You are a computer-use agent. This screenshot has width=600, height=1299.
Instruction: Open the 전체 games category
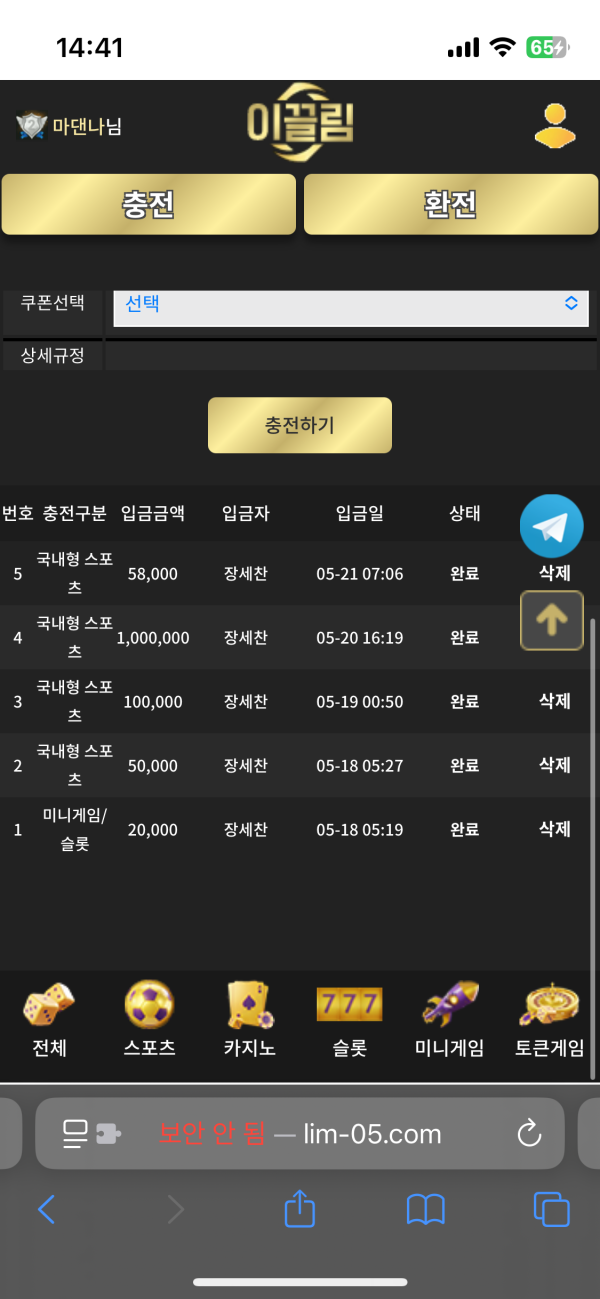point(49,1020)
